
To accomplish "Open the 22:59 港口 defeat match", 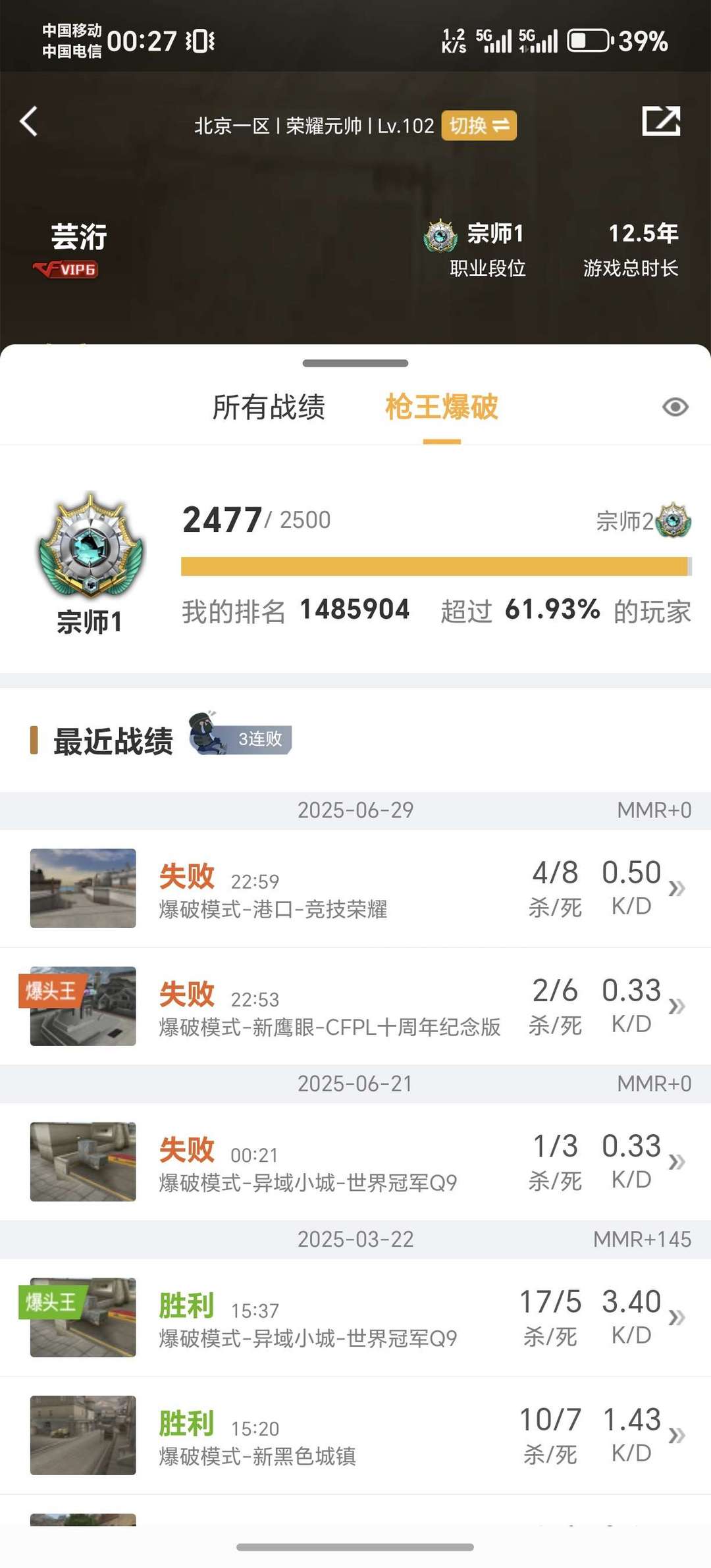I will pyautogui.click(x=355, y=889).
